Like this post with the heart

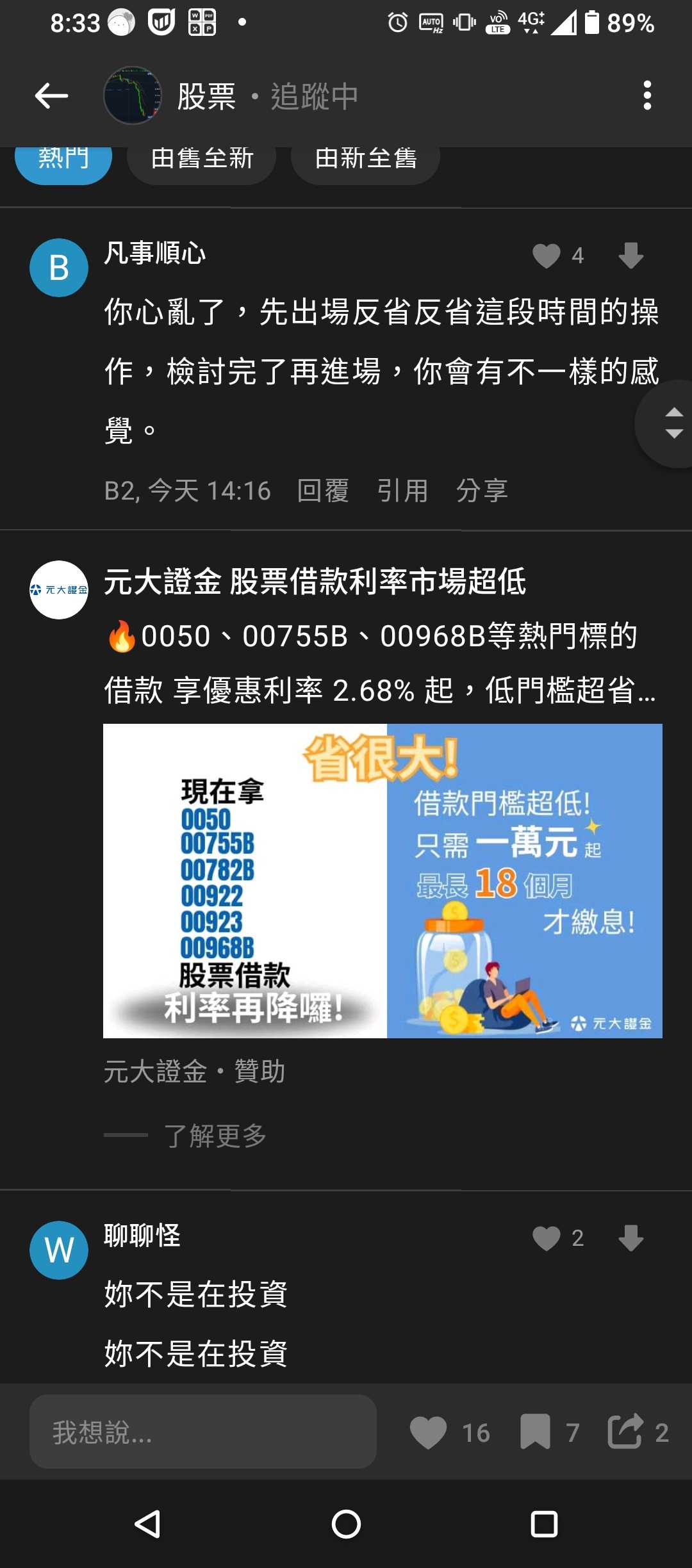pyautogui.click(x=428, y=1432)
